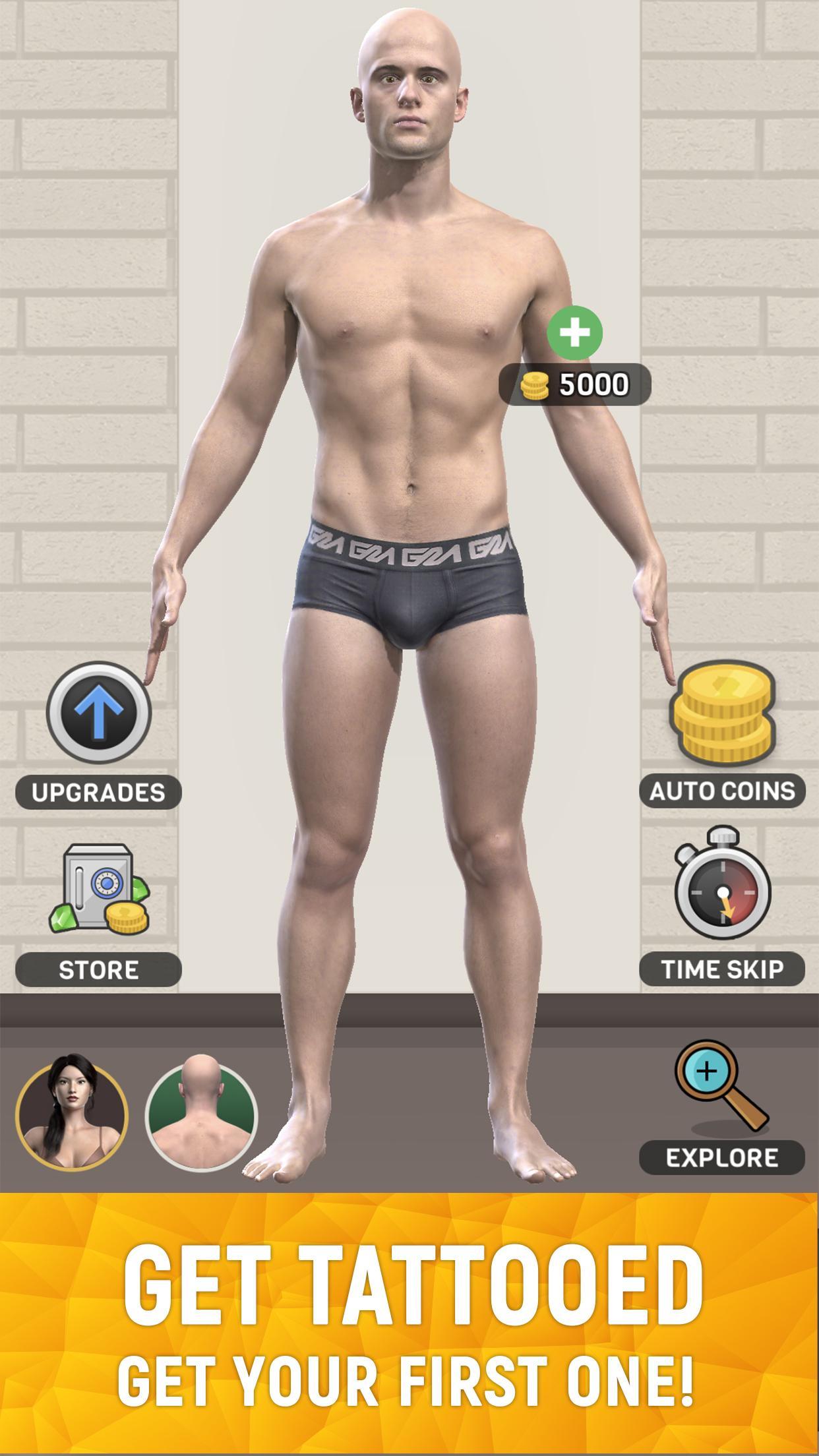Use the Time Skip stopwatch

(722, 885)
